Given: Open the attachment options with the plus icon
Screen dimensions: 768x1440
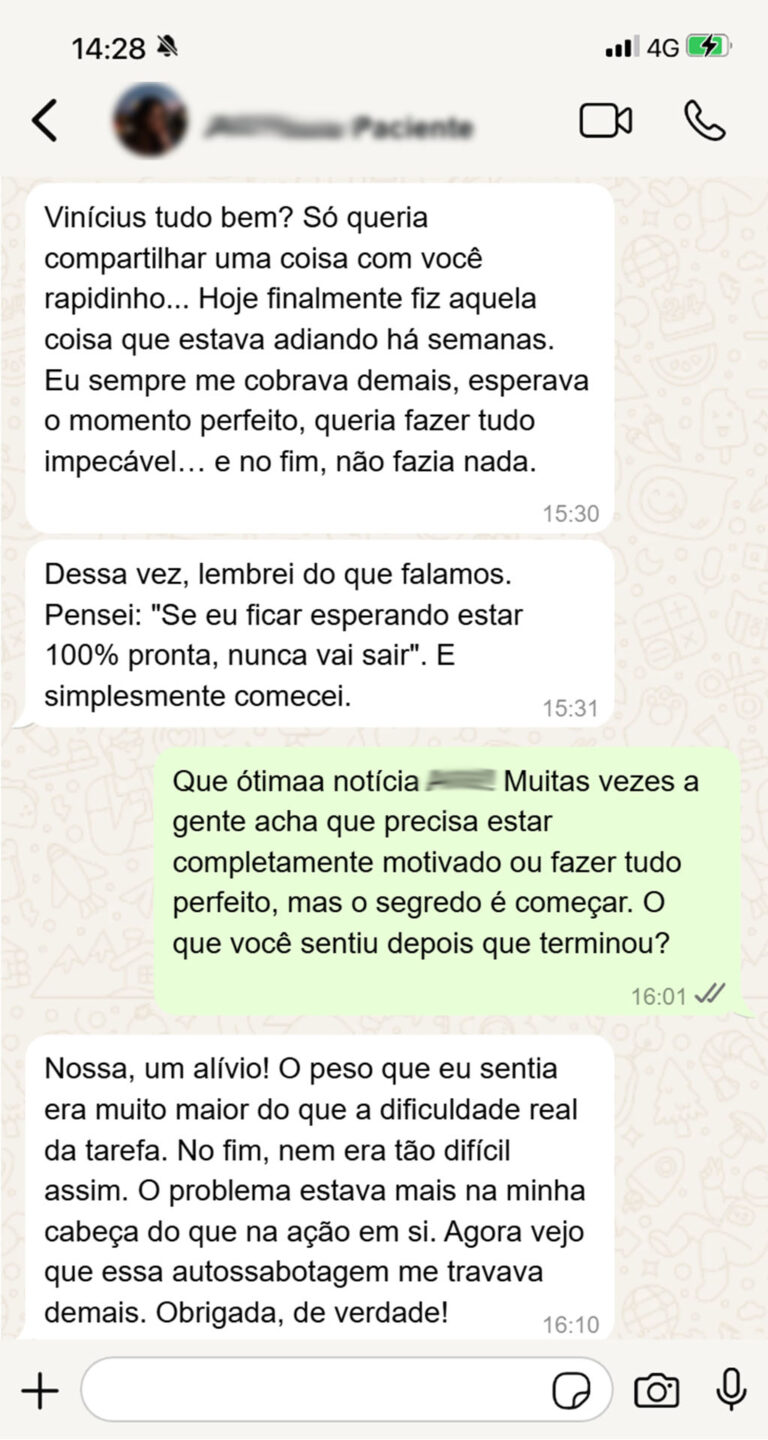Looking at the screenshot, I should point(39,1390).
